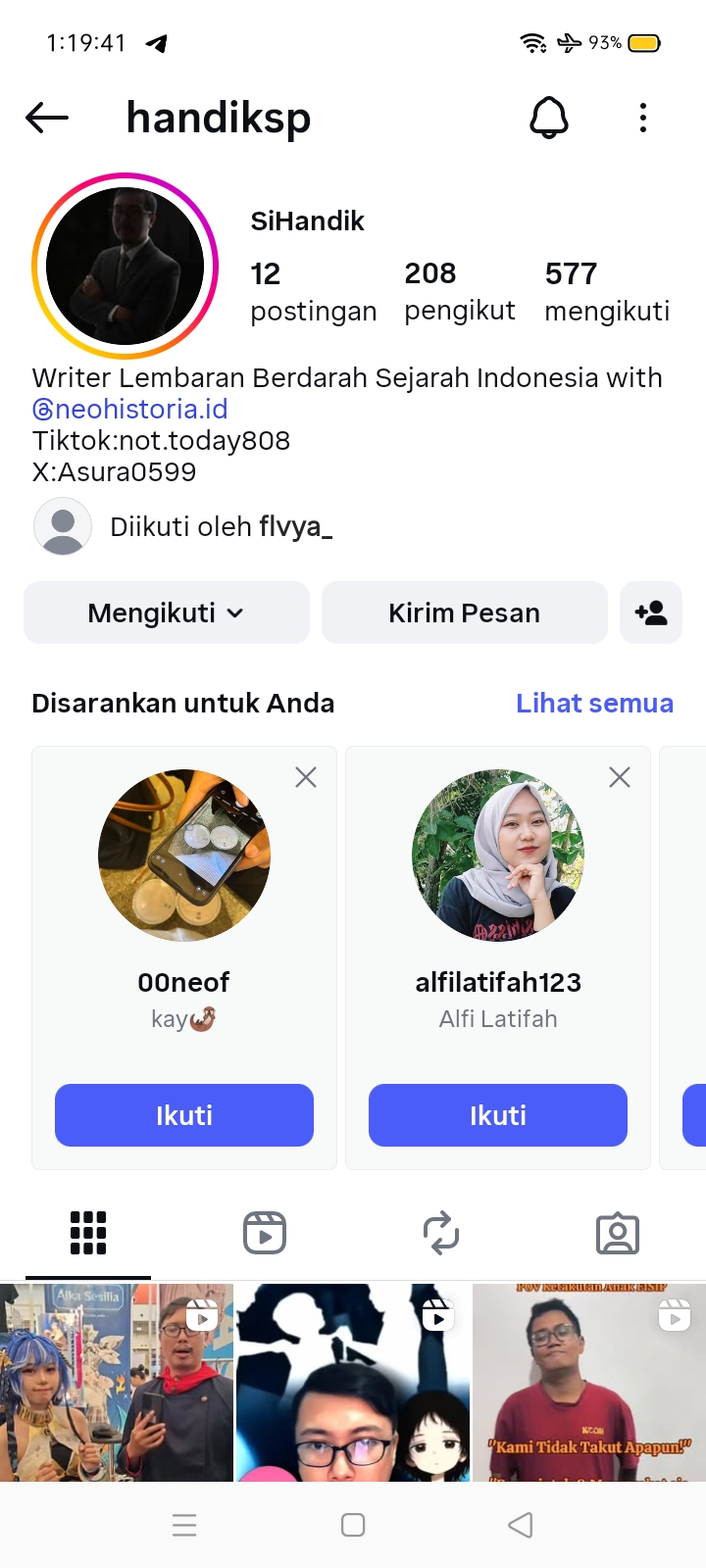
Task: Go to the system home screen
Action: click(353, 1525)
